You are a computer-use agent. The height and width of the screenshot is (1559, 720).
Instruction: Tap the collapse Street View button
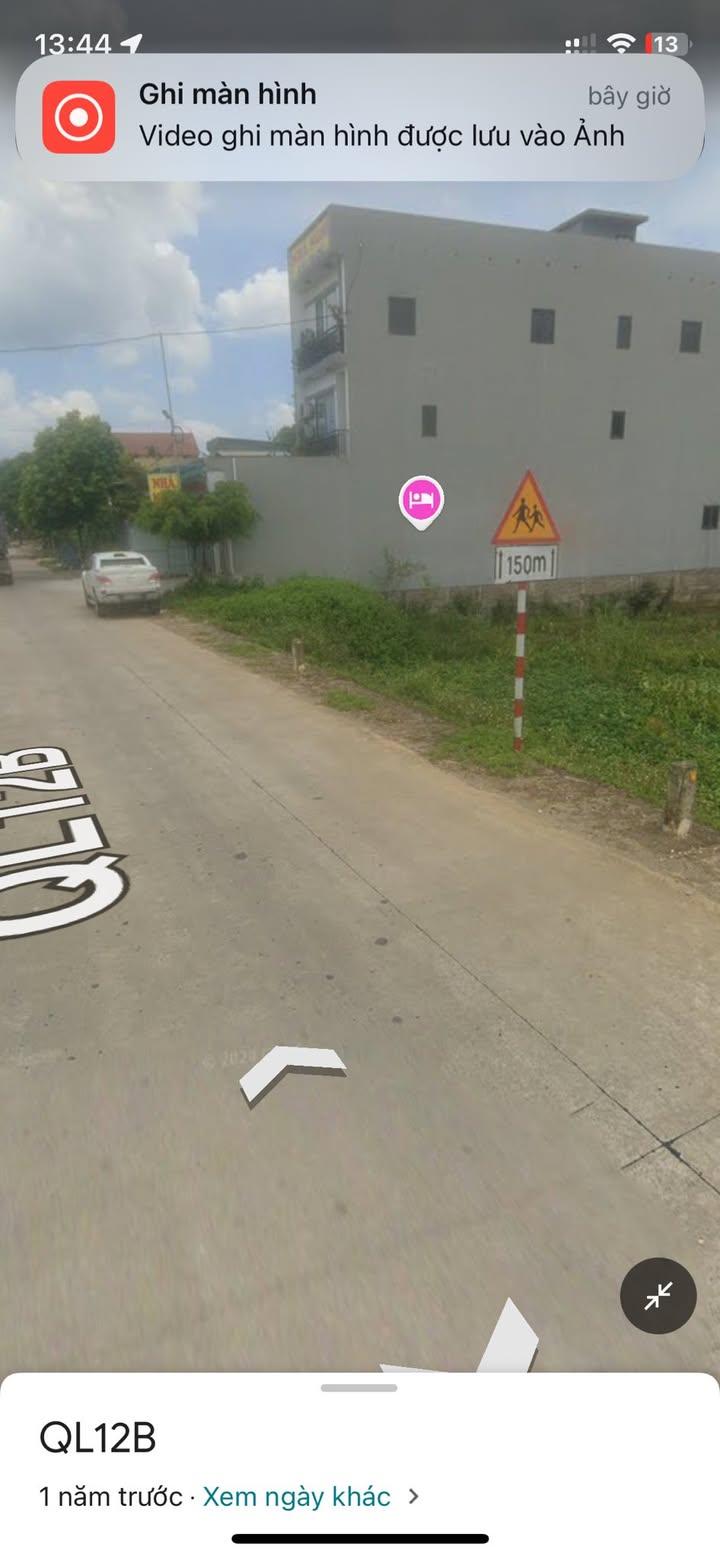click(658, 1296)
